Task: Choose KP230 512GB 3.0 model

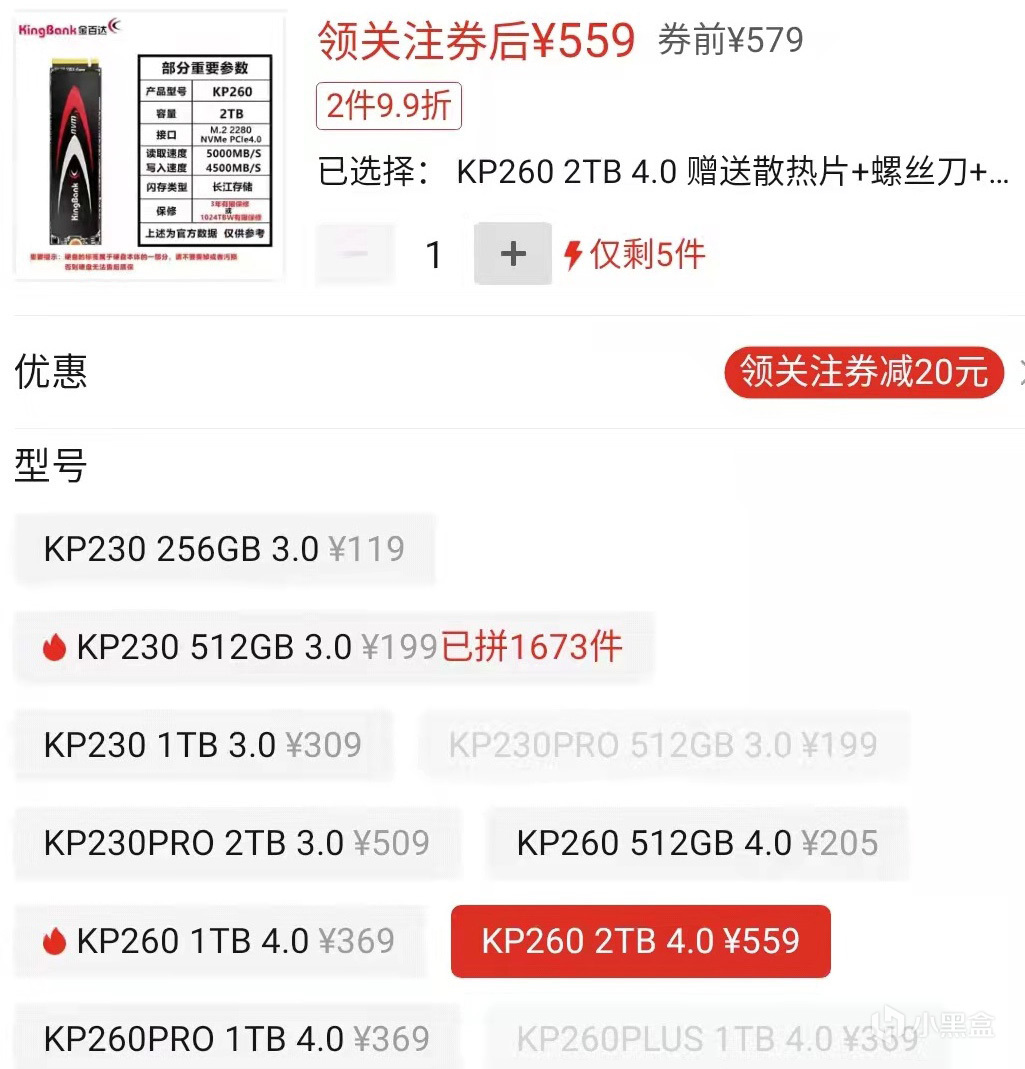Action: tap(333, 647)
